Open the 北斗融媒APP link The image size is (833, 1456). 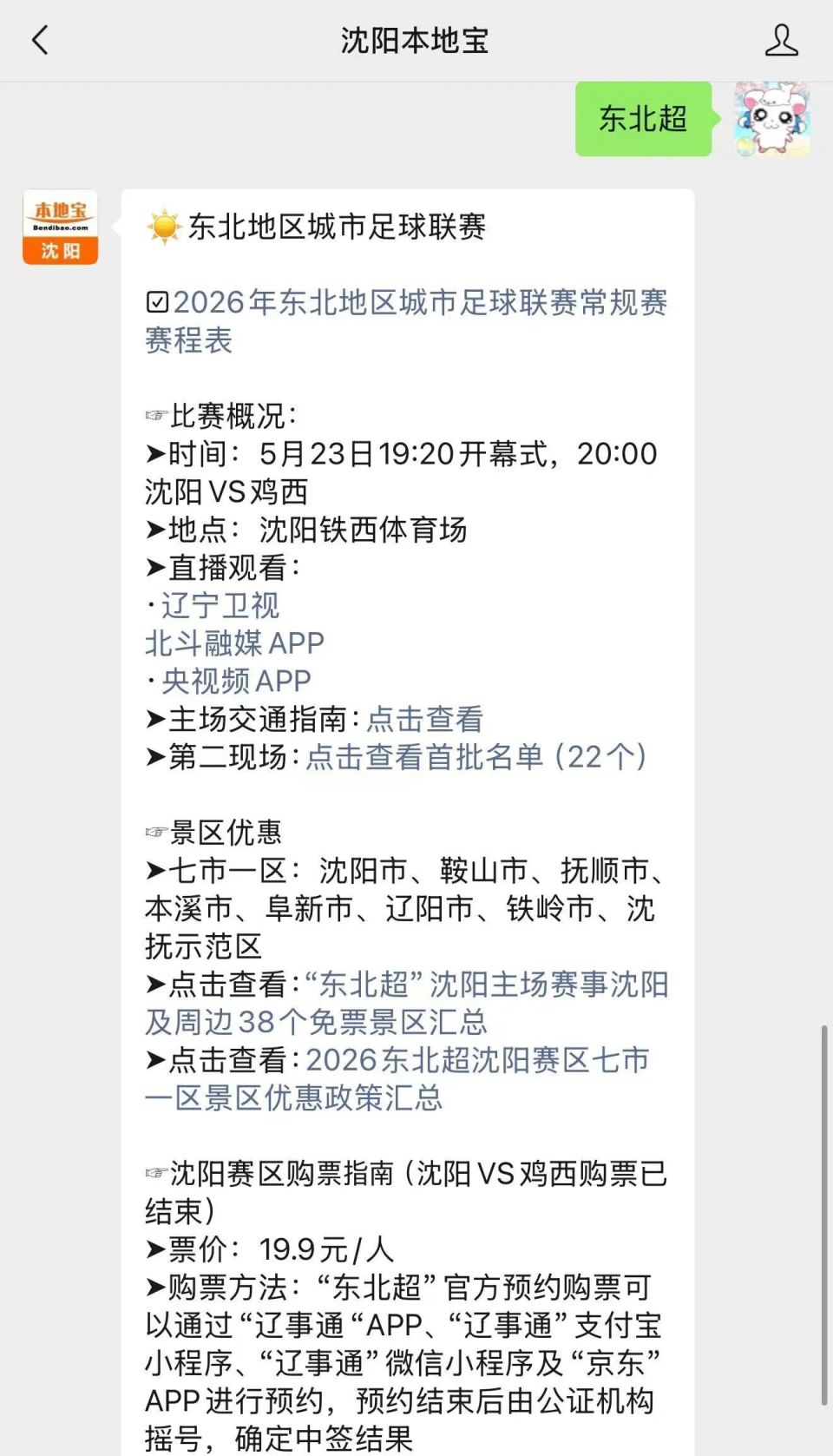234,643
